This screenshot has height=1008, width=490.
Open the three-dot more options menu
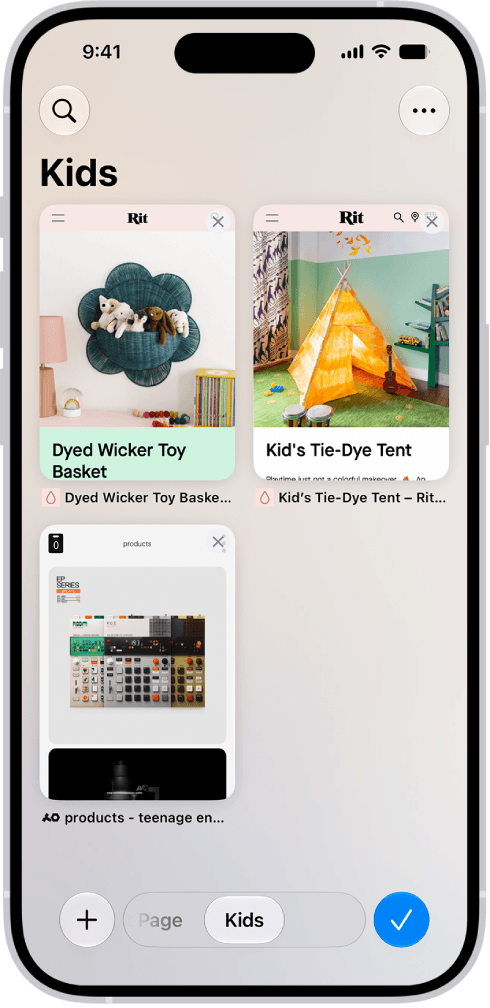[x=424, y=111]
